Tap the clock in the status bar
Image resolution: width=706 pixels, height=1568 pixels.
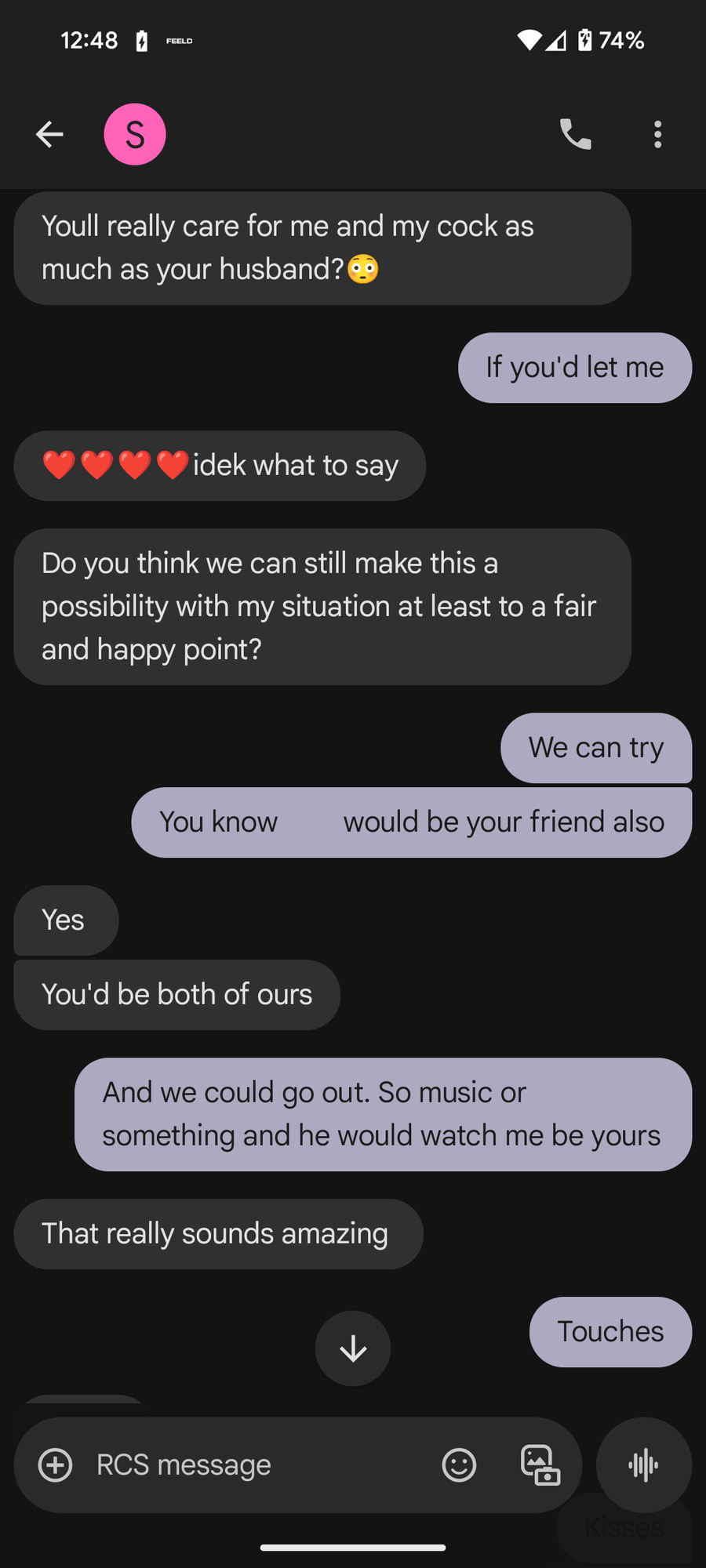[x=89, y=41]
